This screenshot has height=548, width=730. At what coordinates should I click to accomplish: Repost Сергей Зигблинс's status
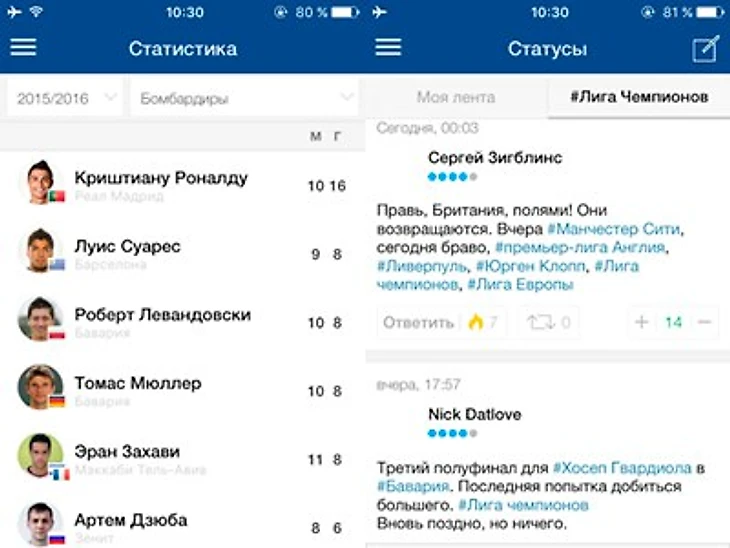pos(550,323)
